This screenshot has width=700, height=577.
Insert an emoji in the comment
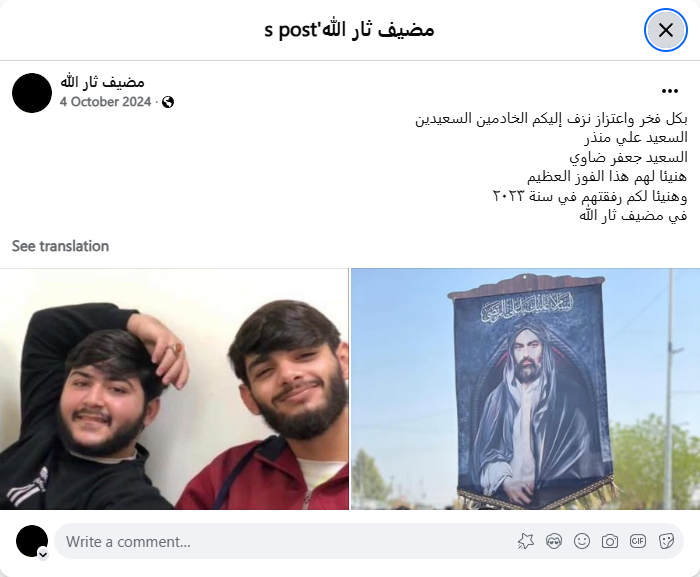[x=582, y=541]
